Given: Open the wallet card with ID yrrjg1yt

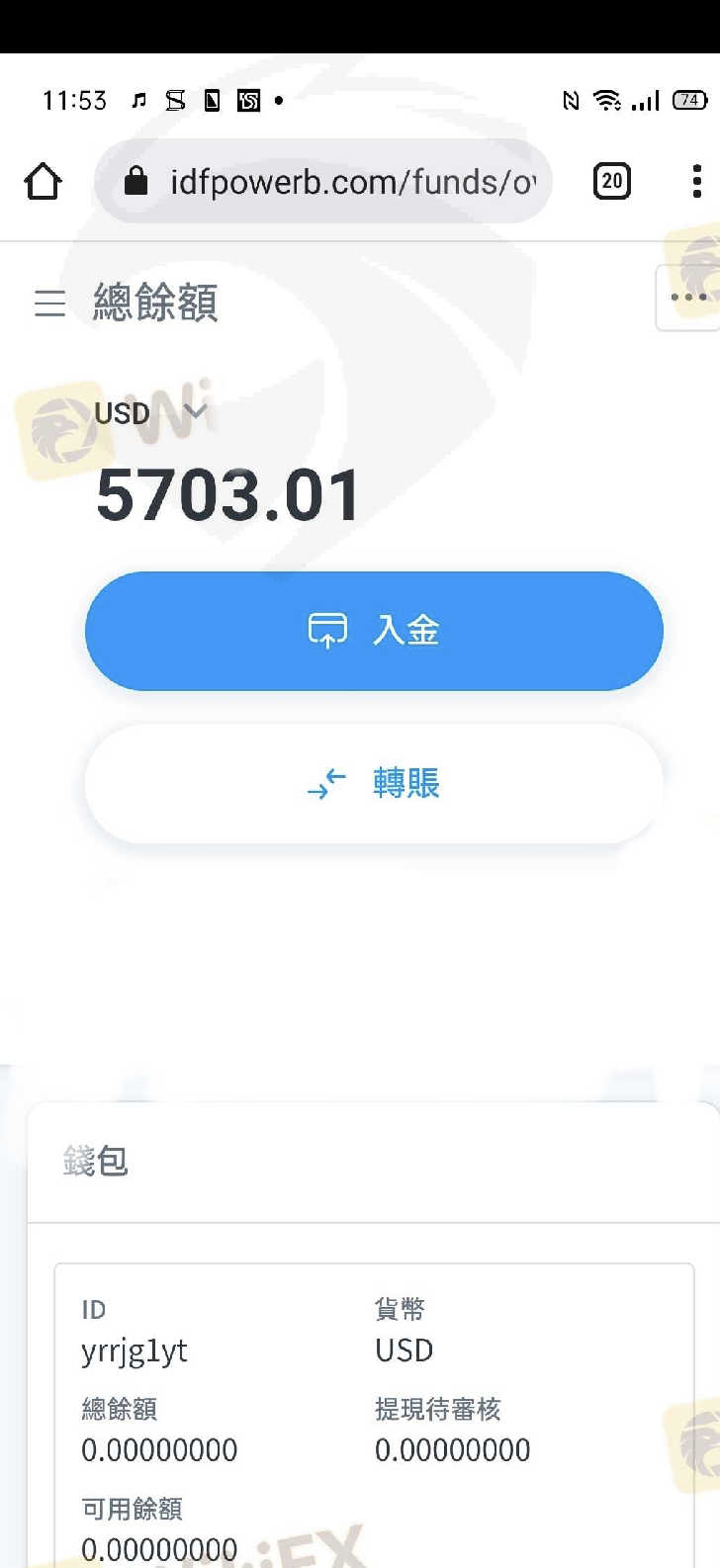Looking at the screenshot, I should tap(374, 1416).
